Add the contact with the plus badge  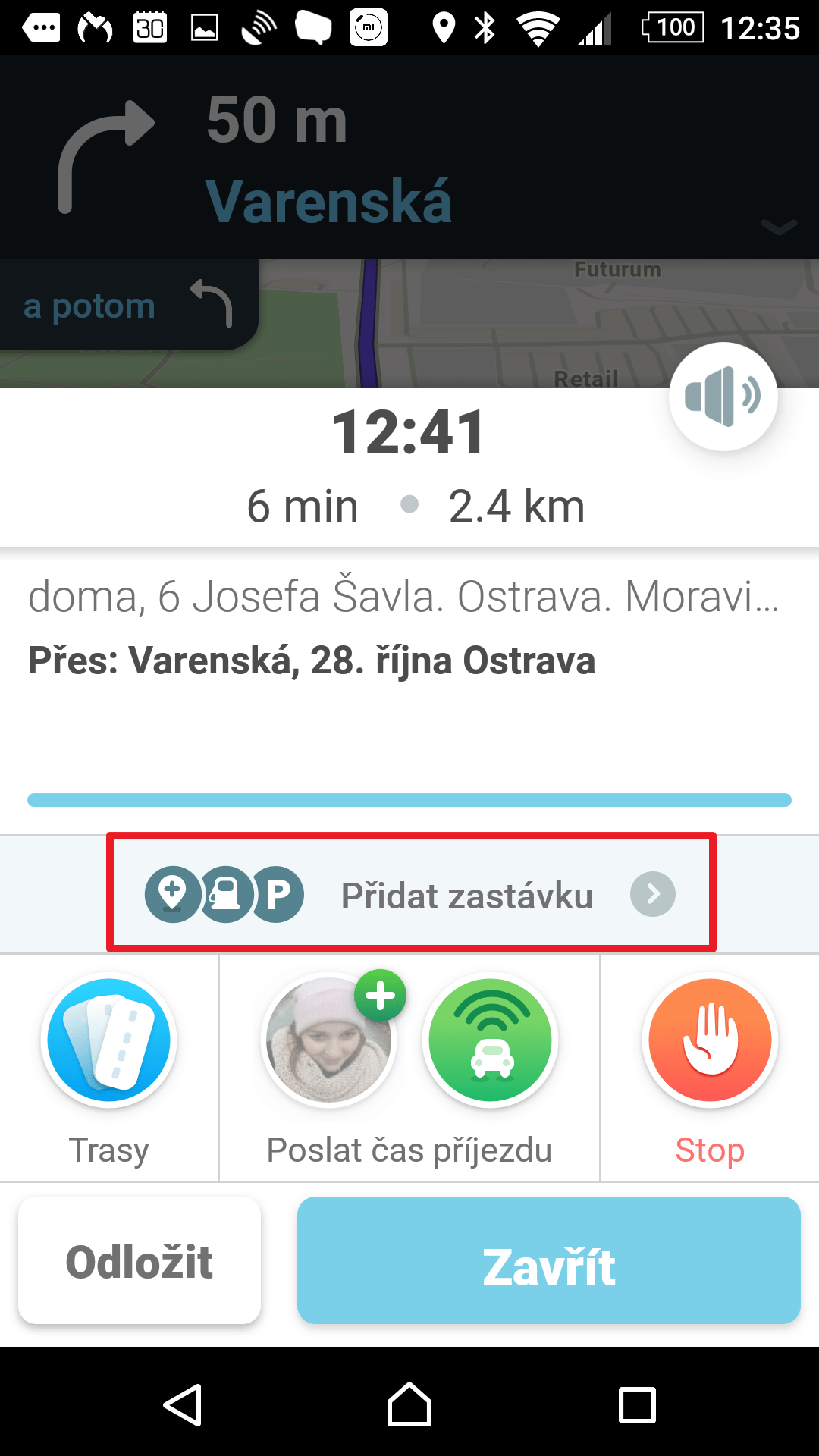pyautogui.click(x=331, y=1039)
